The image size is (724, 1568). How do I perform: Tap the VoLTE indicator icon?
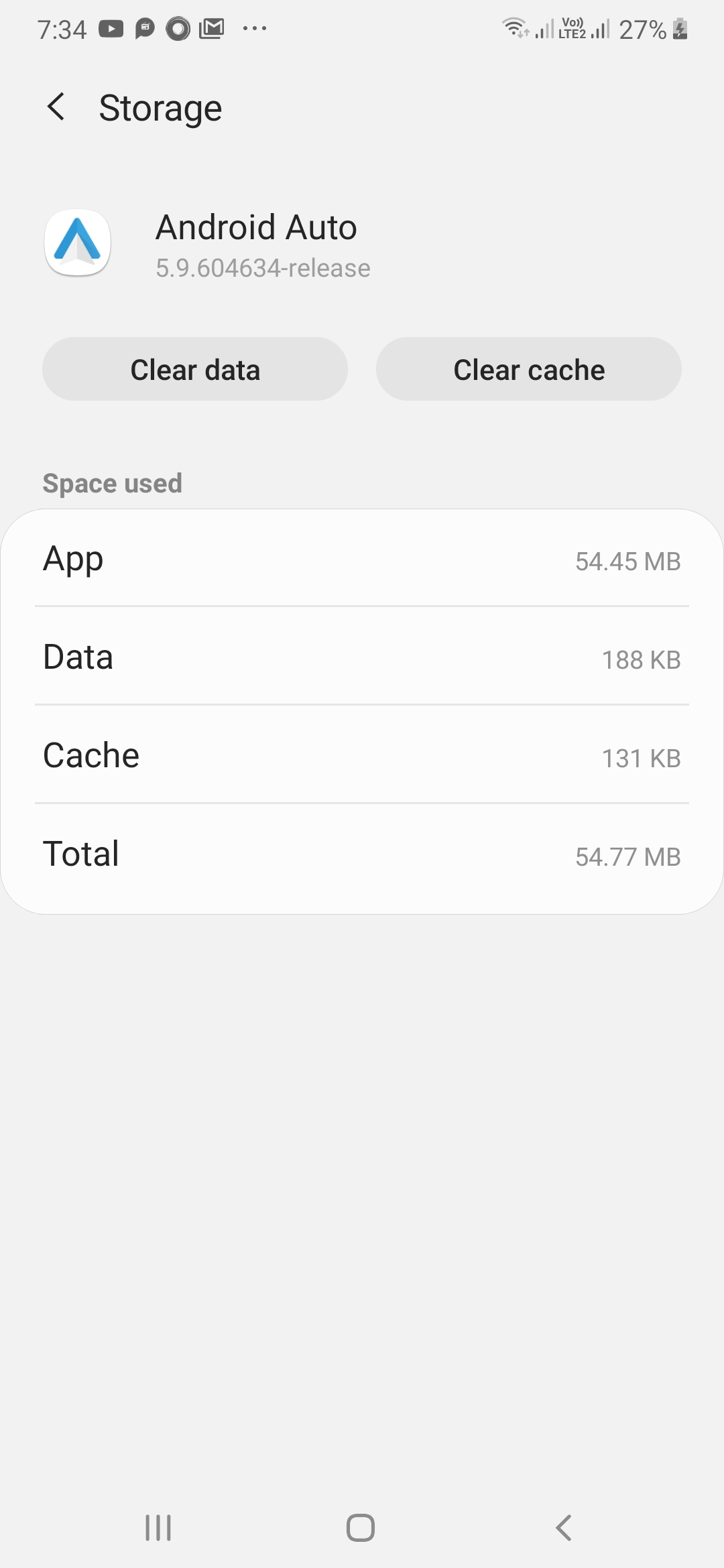(x=571, y=25)
